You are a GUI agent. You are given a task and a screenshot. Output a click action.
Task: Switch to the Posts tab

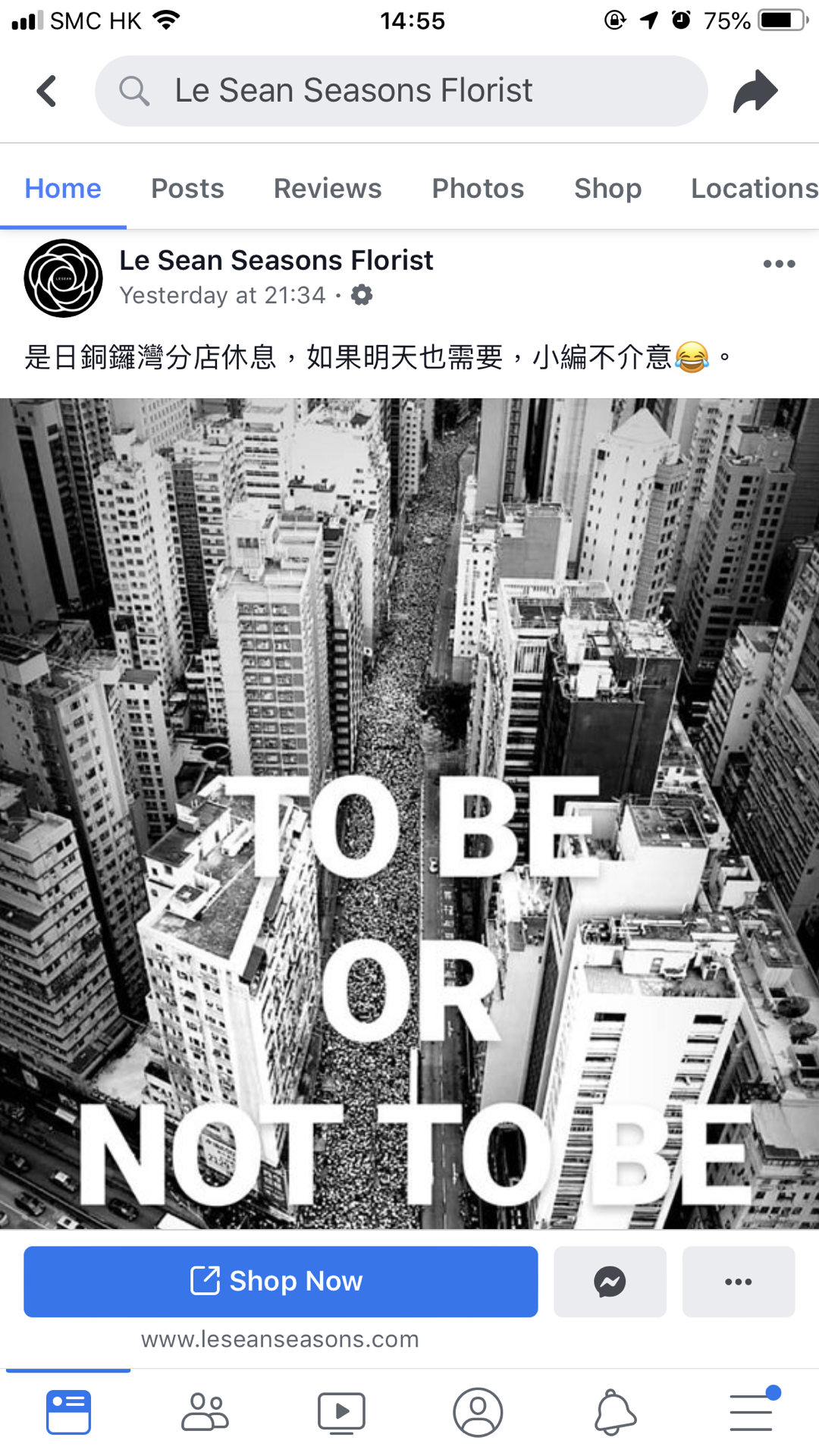click(187, 188)
